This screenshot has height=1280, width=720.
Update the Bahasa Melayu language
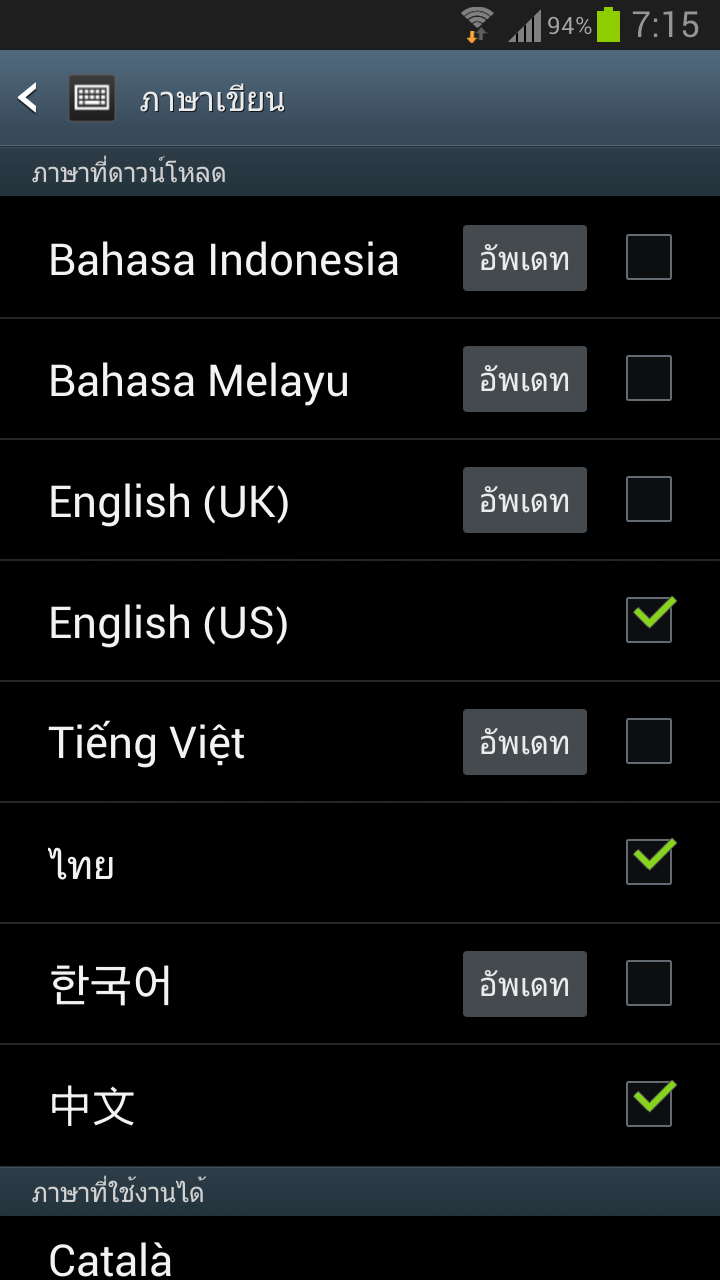click(x=525, y=379)
